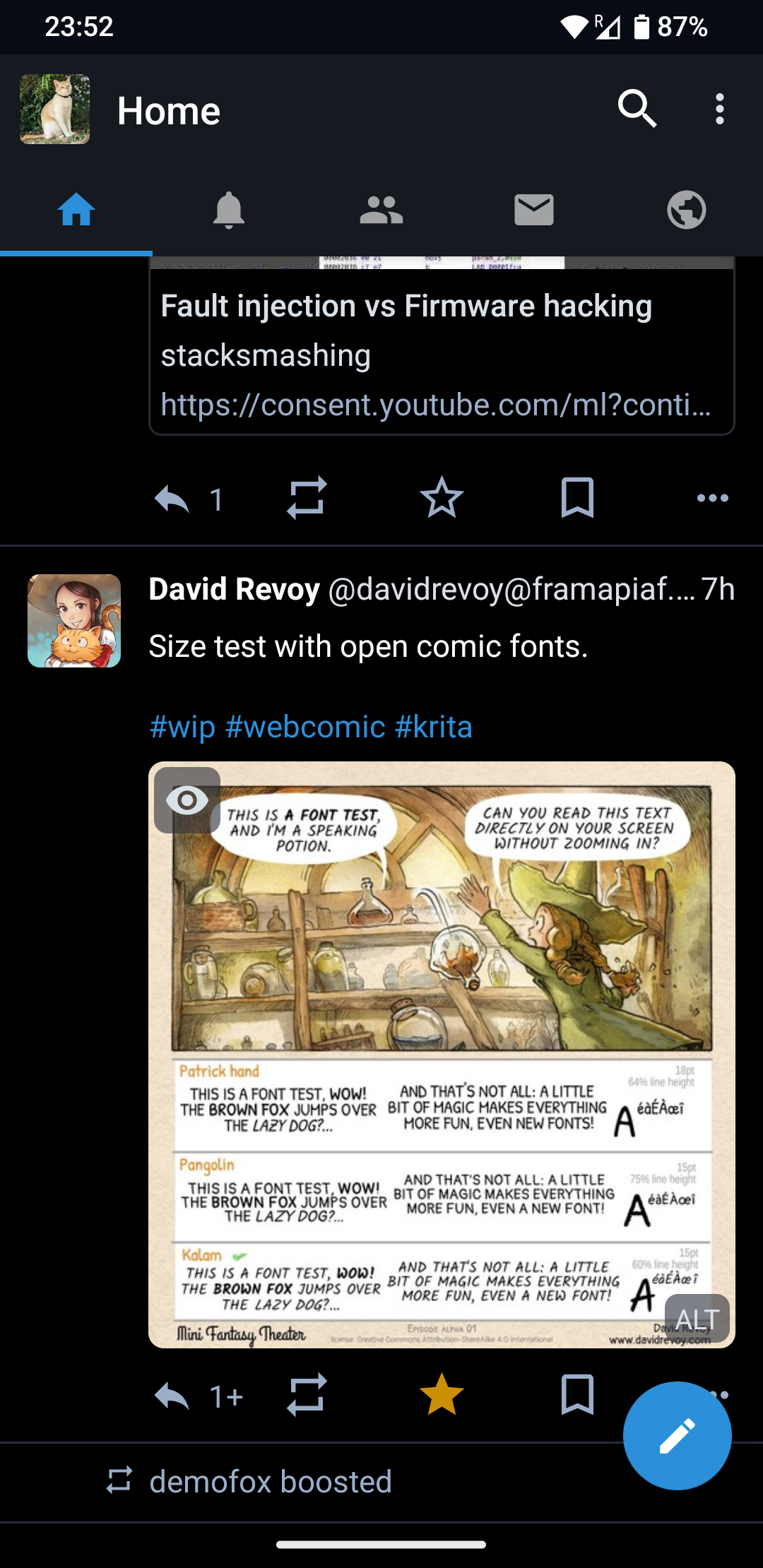Screen dimensions: 763x1568
Task: Open David Revoy's profile avatar
Action: pyautogui.click(x=74, y=621)
